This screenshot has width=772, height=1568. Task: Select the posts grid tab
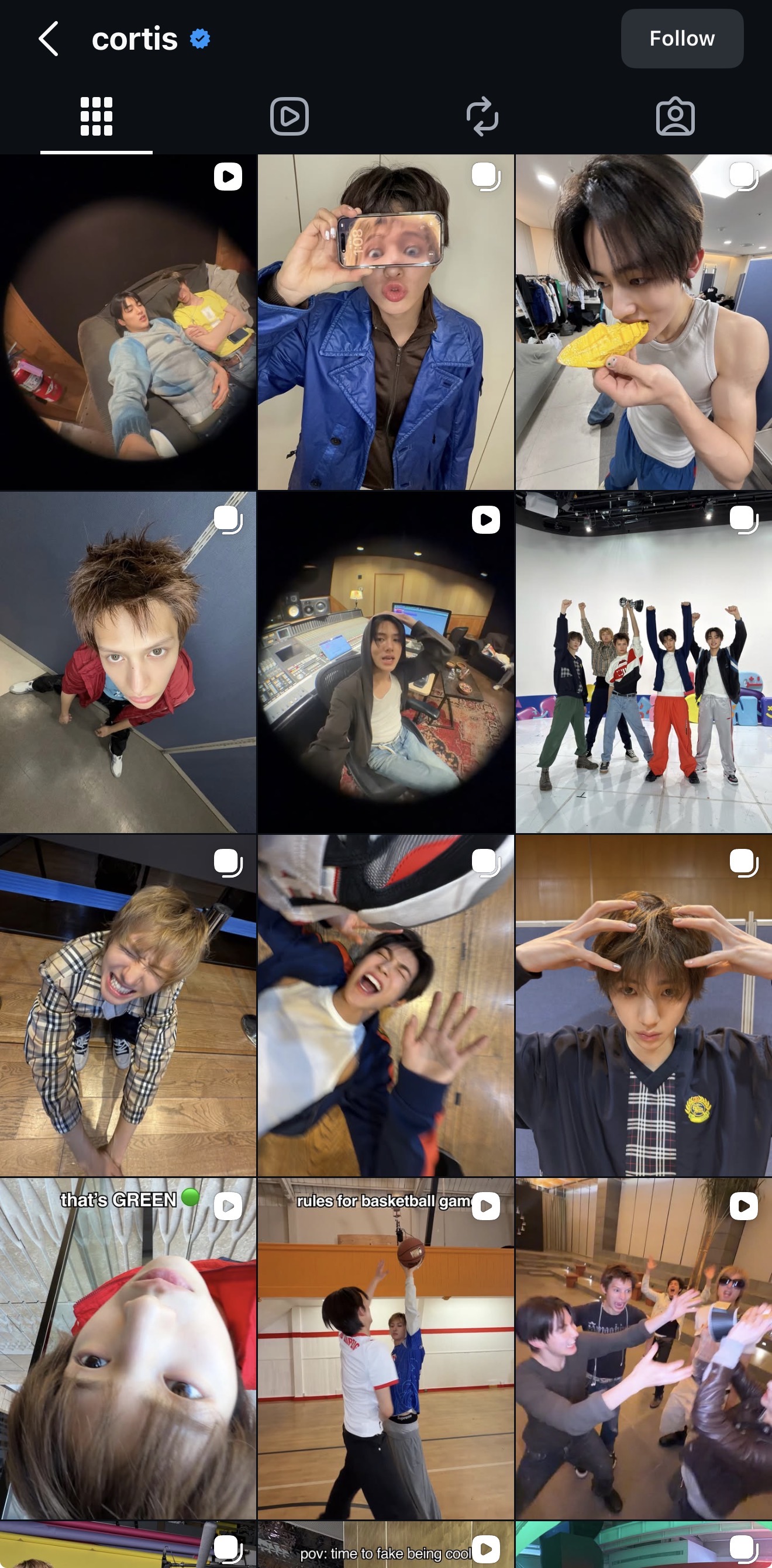click(x=96, y=116)
